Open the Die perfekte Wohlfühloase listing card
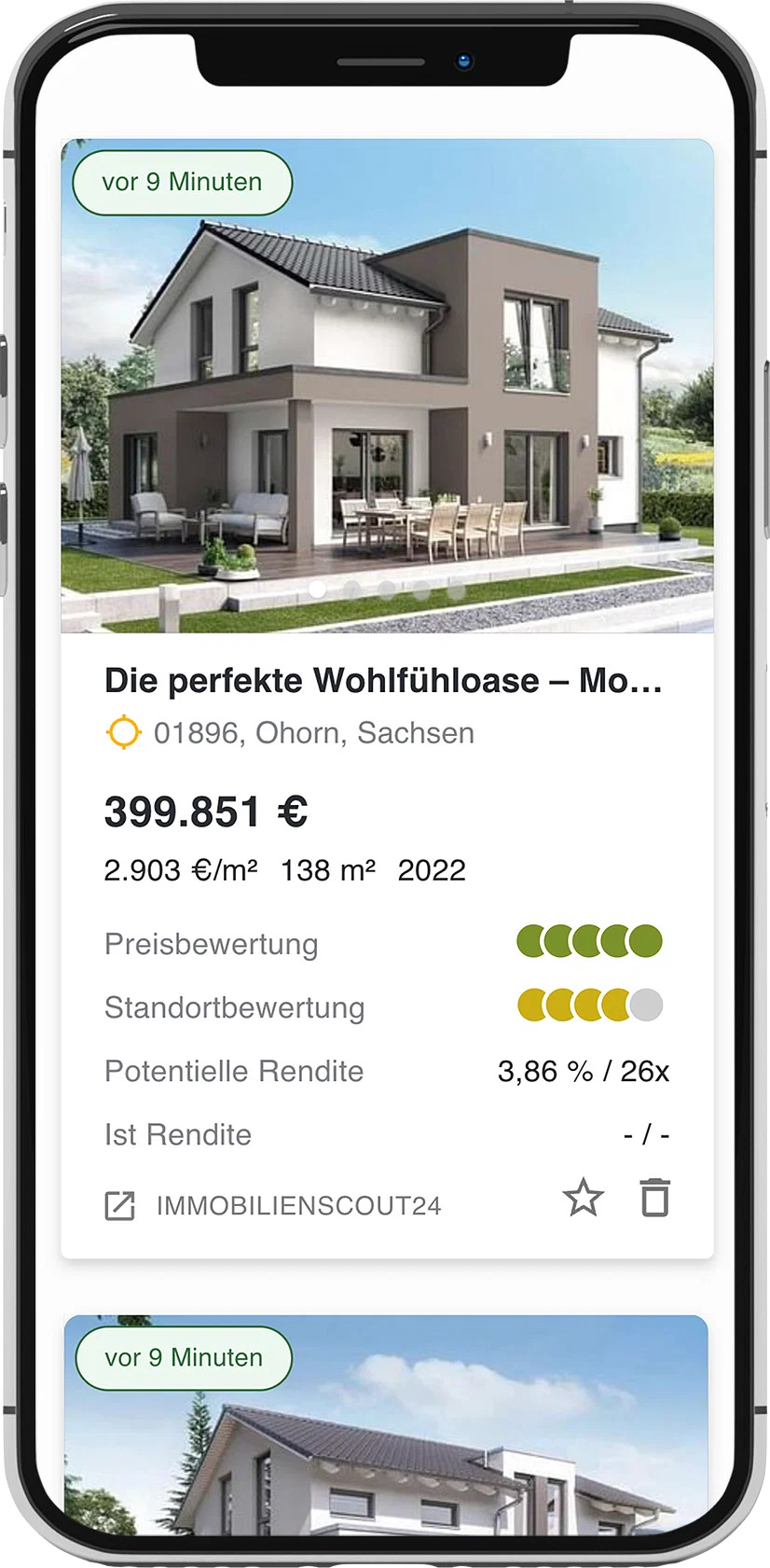This screenshot has width=770, height=1568. (382, 681)
